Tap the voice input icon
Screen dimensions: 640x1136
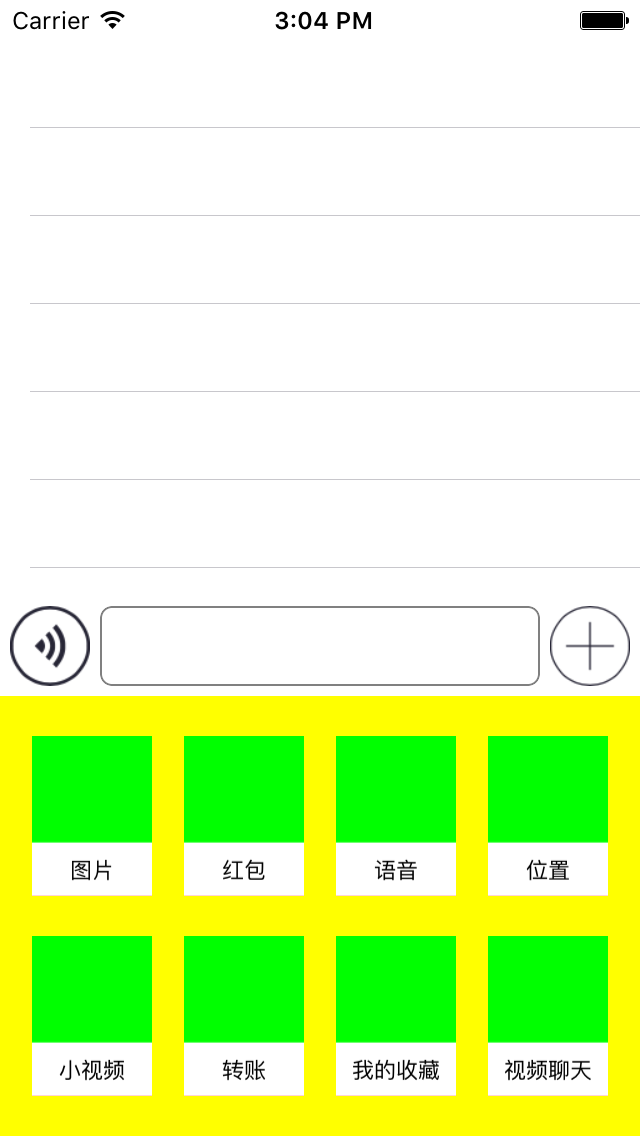(x=50, y=646)
